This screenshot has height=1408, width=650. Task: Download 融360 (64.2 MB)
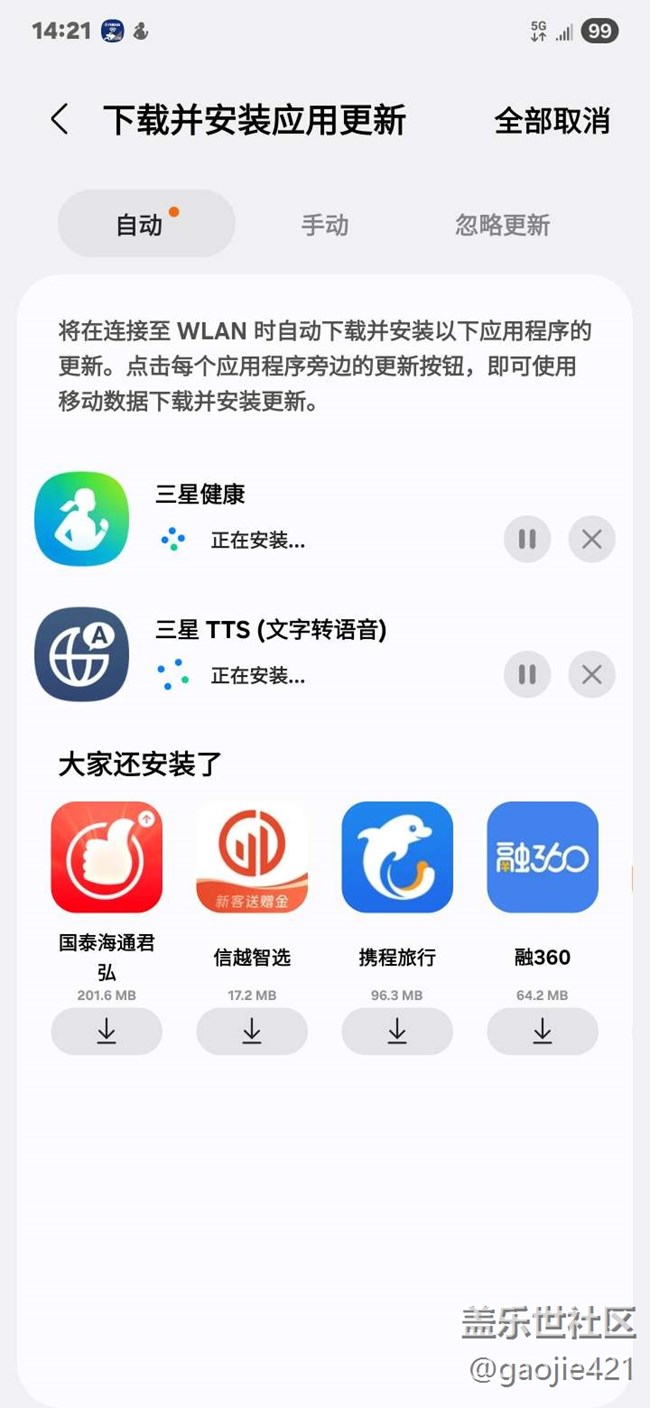click(542, 1031)
